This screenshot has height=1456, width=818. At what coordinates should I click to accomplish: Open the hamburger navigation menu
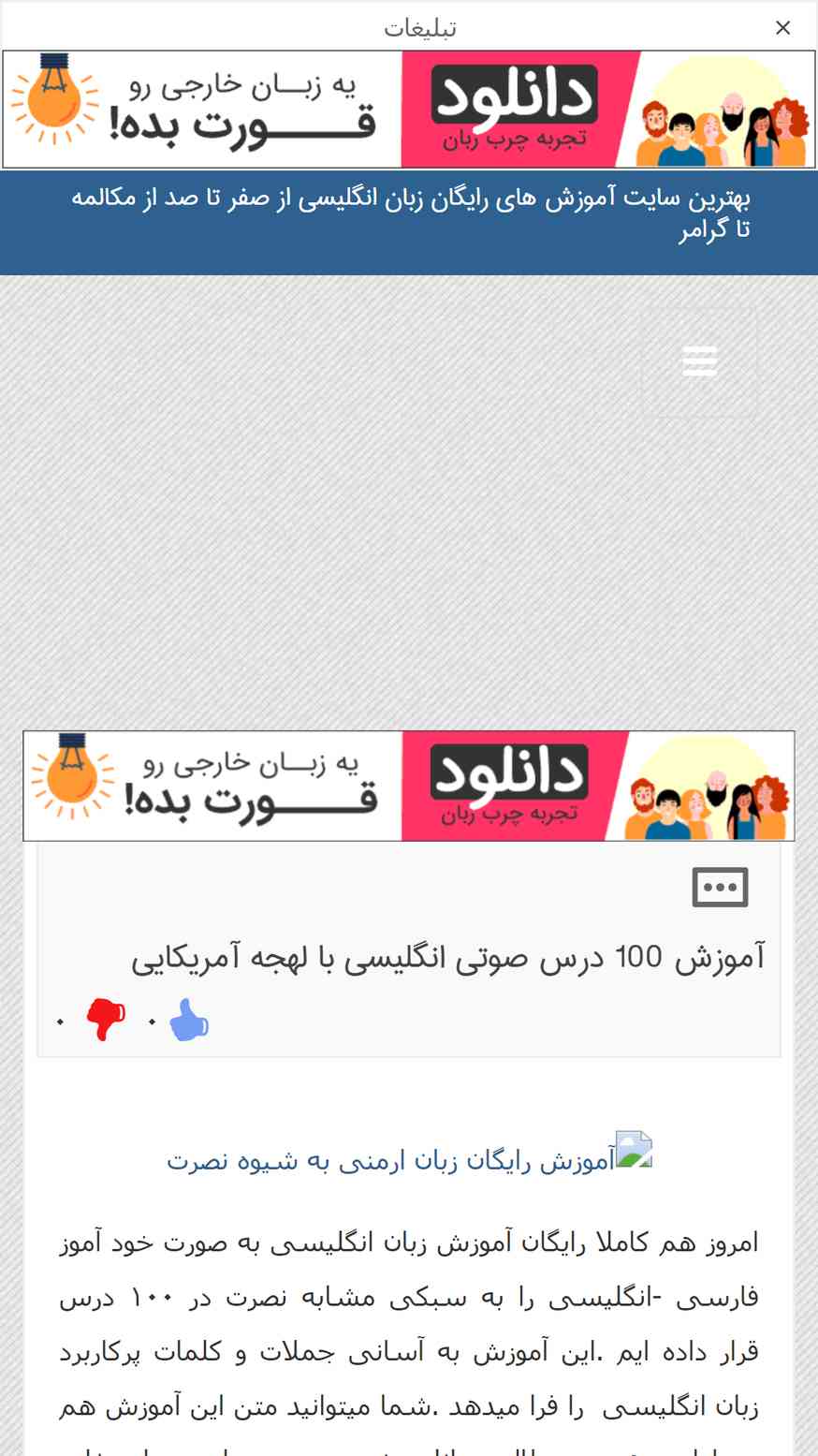click(699, 360)
